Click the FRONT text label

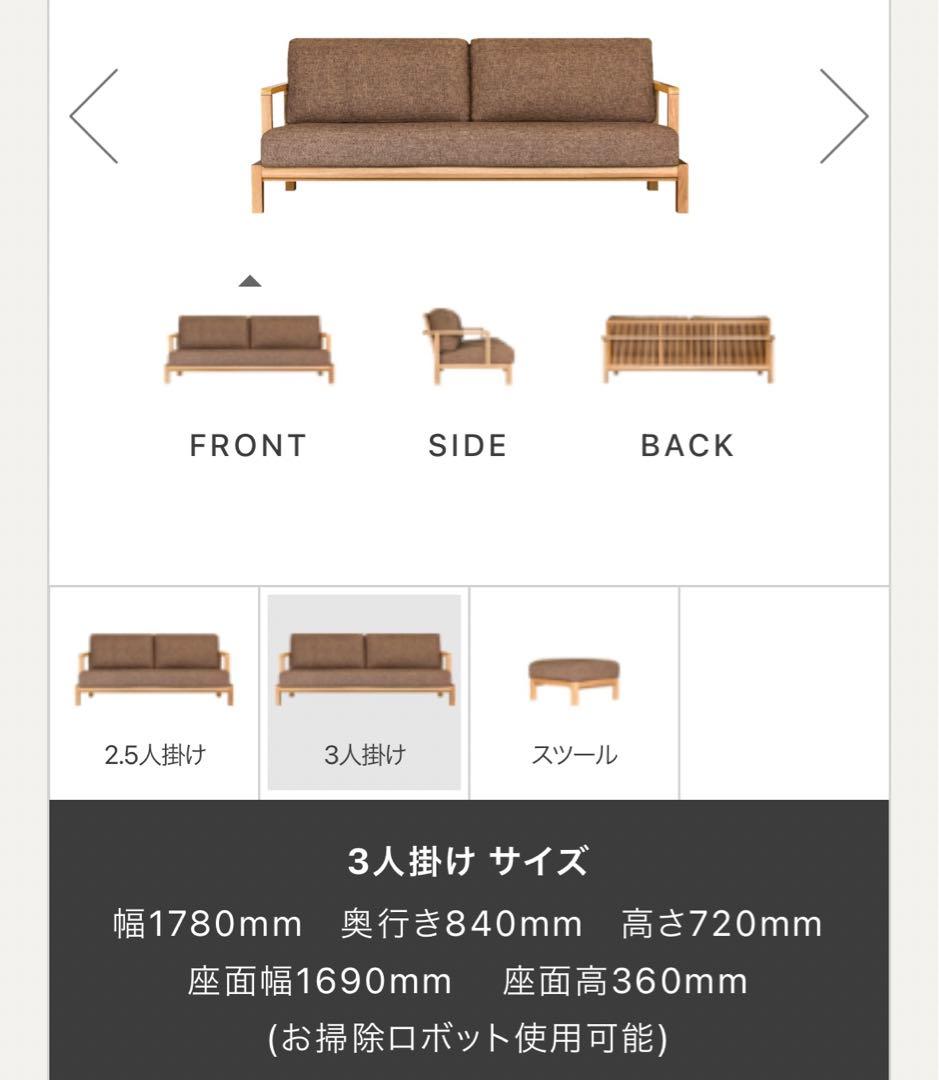248,445
